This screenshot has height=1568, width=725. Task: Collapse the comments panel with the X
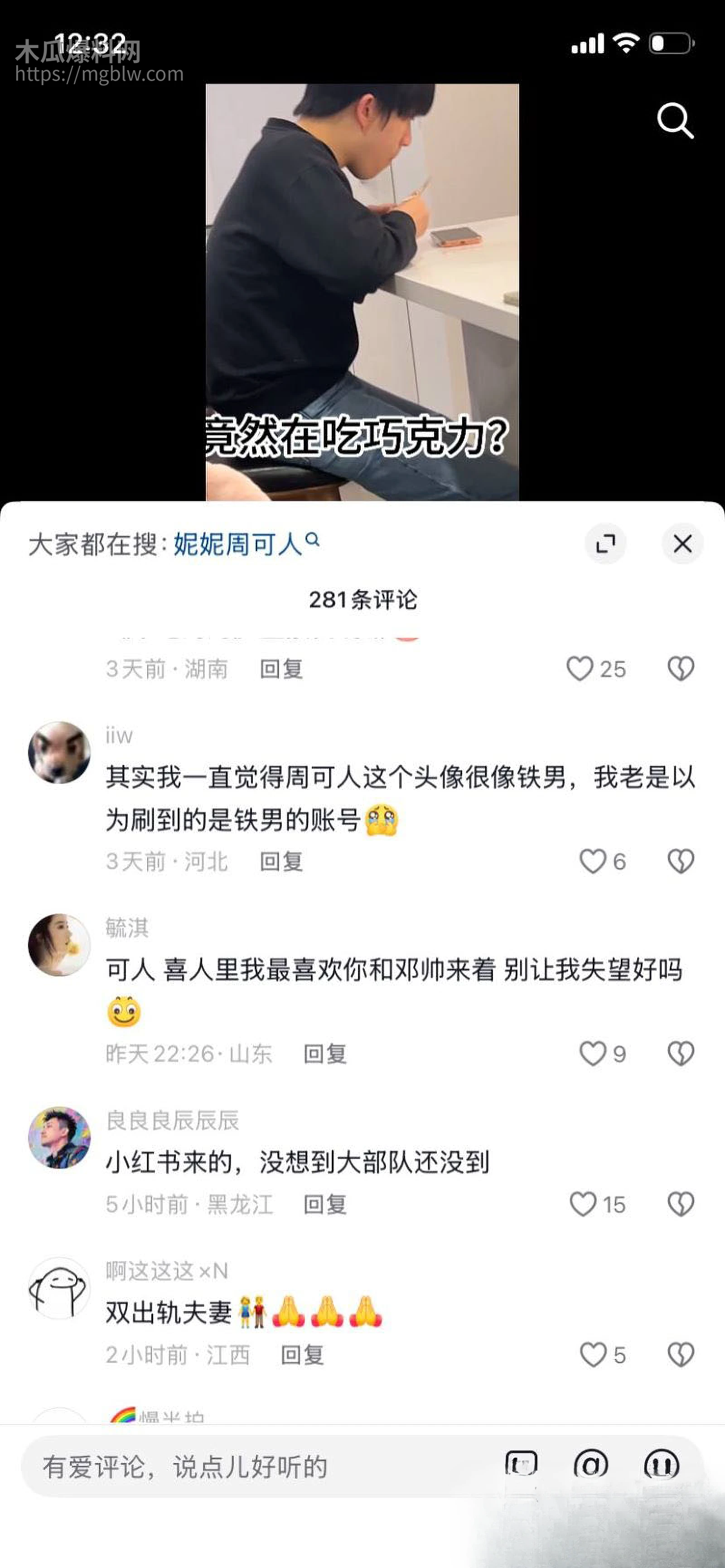point(682,544)
